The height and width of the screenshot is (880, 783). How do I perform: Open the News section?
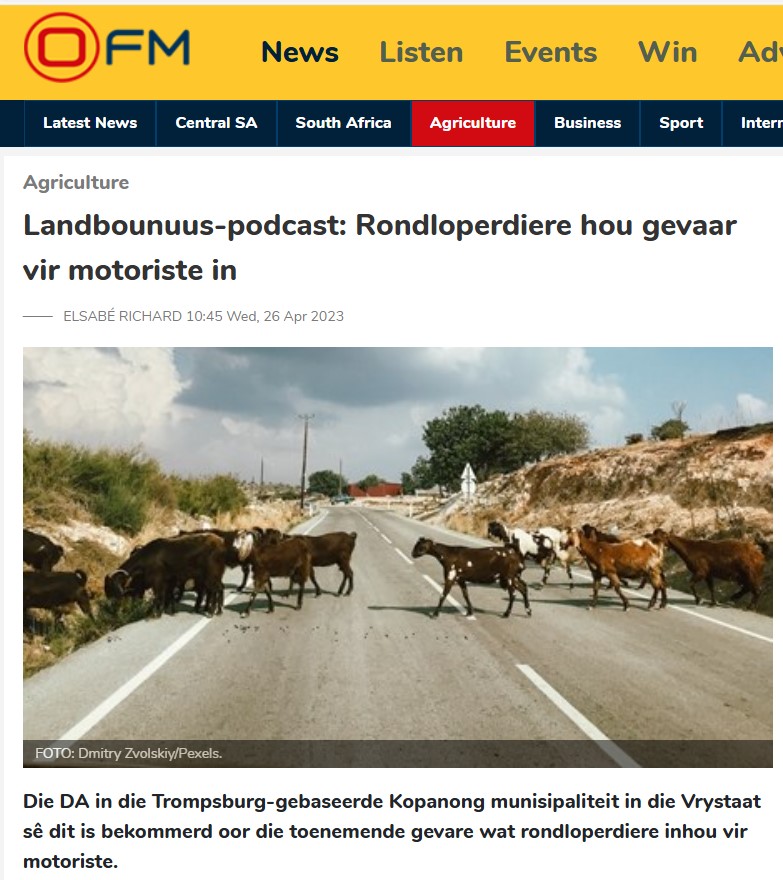coord(299,52)
